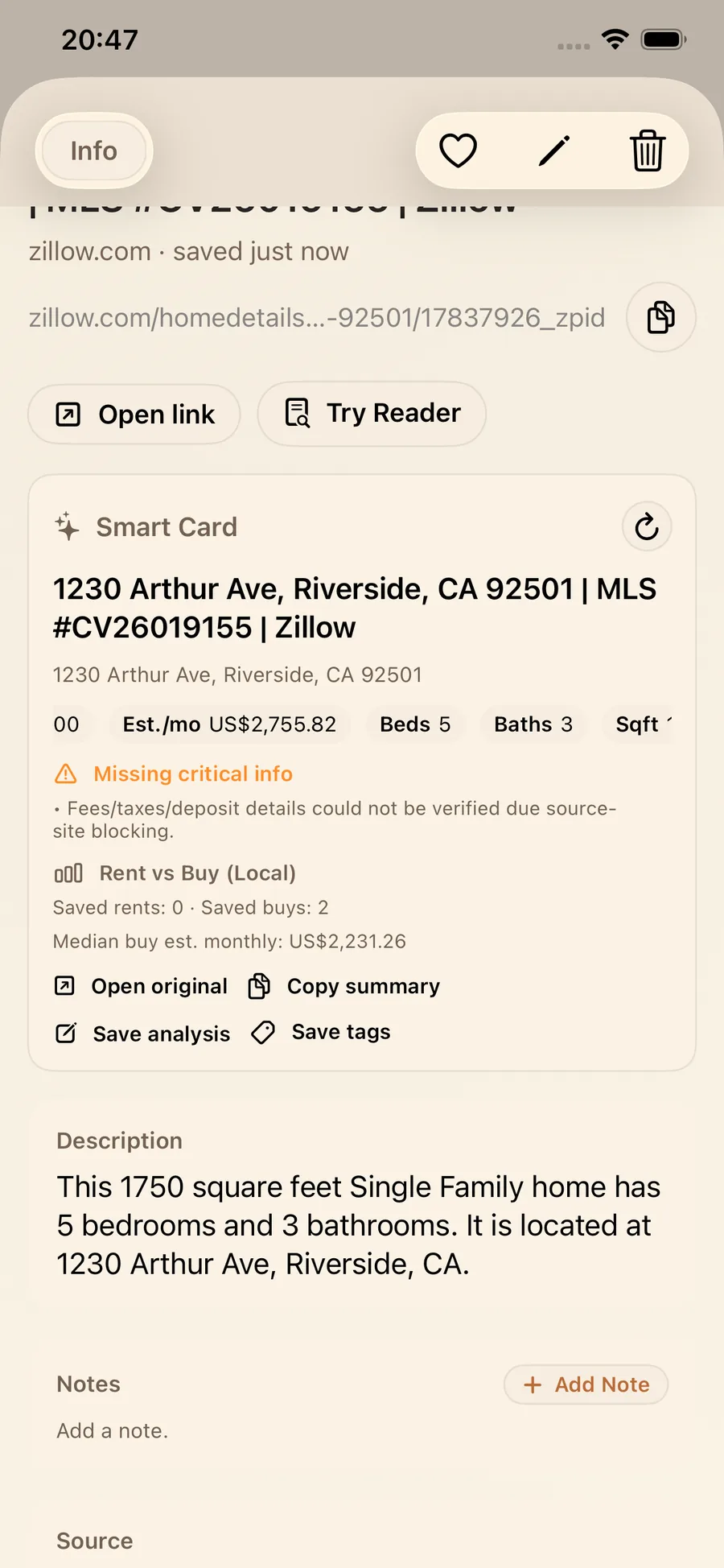Switch to the Info tab

point(93,151)
